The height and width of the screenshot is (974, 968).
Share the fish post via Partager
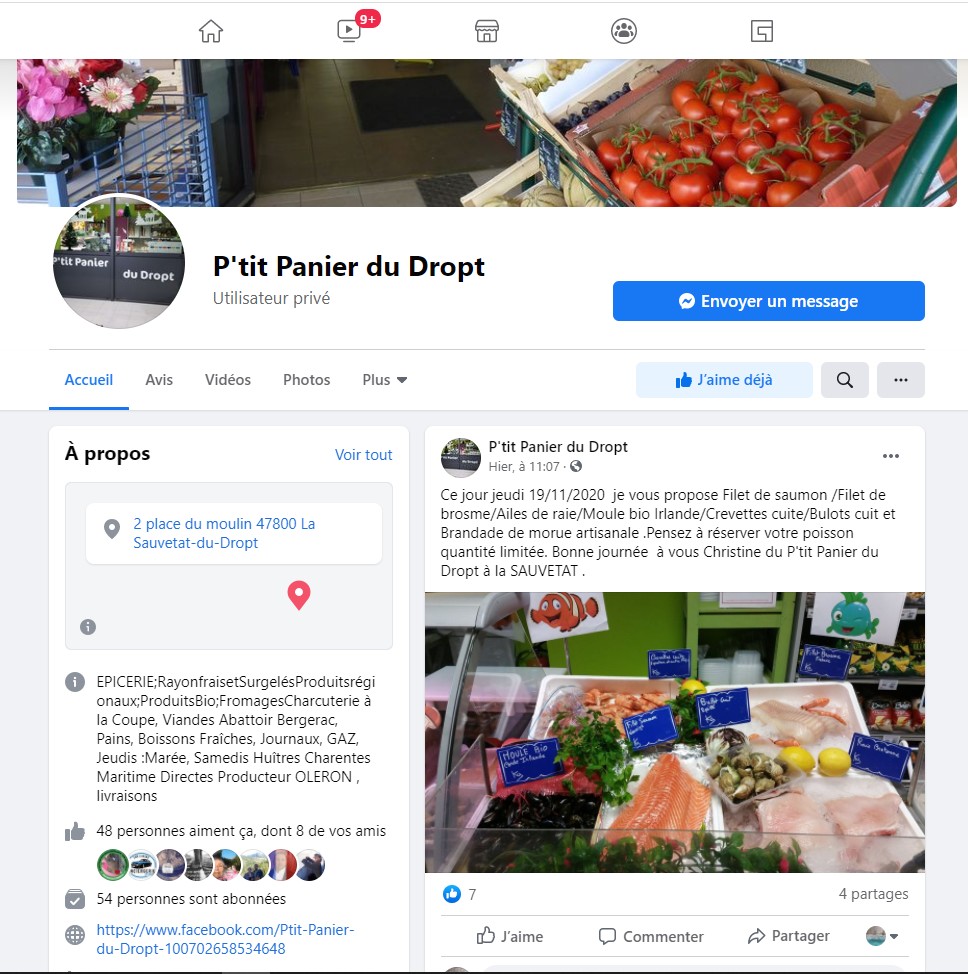[x=788, y=936]
